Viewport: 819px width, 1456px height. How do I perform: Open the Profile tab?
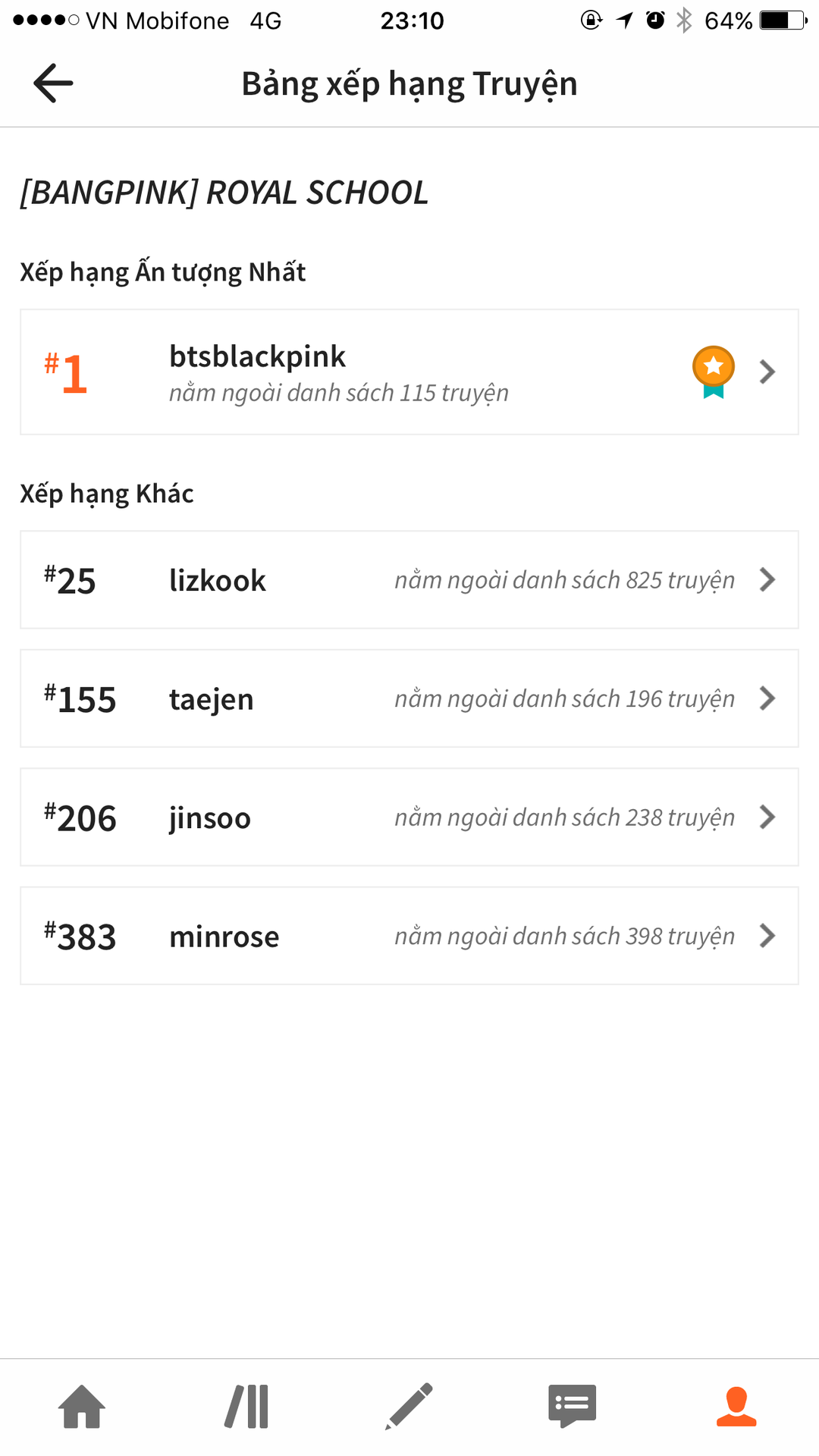point(736,1407)
